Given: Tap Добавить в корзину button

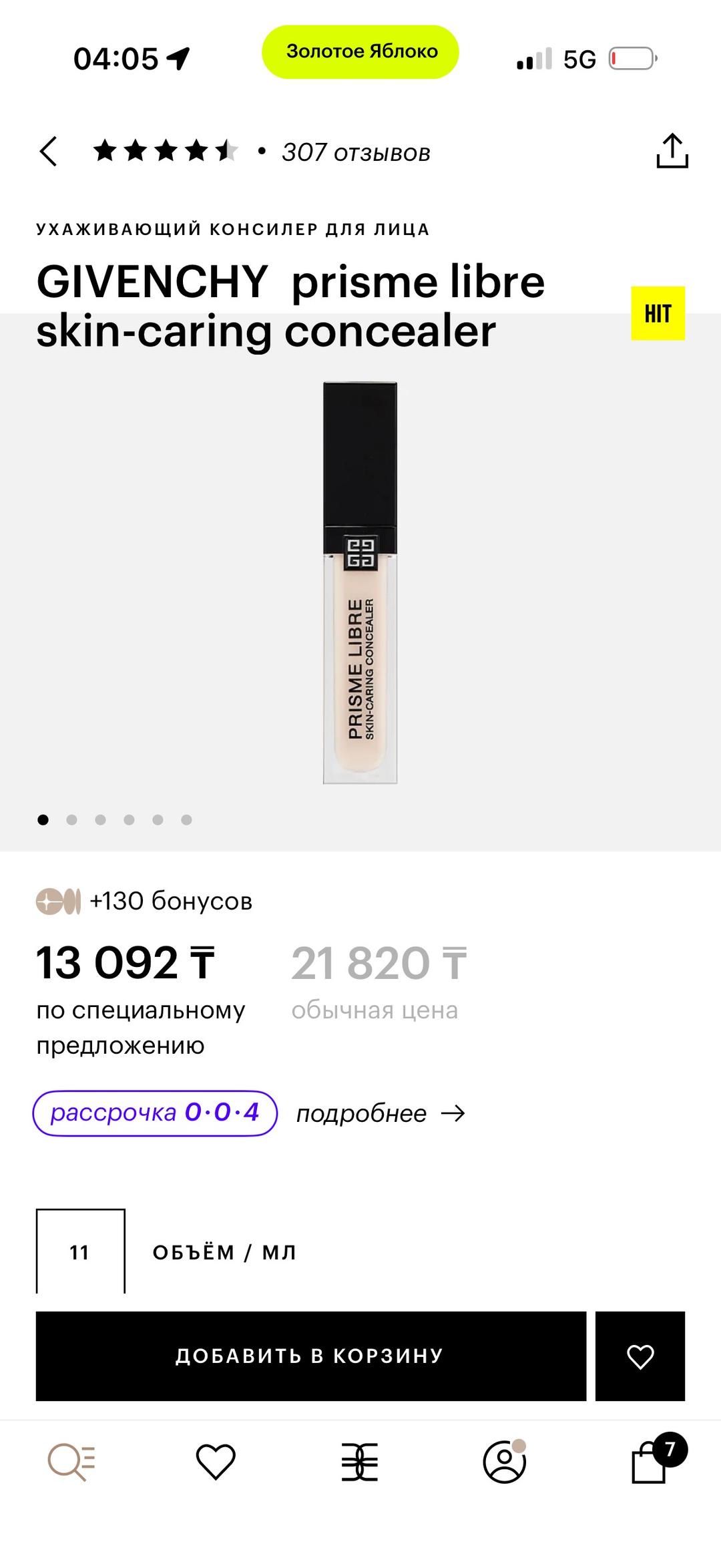Looking at the screenshot, I should click(311, 1356).
